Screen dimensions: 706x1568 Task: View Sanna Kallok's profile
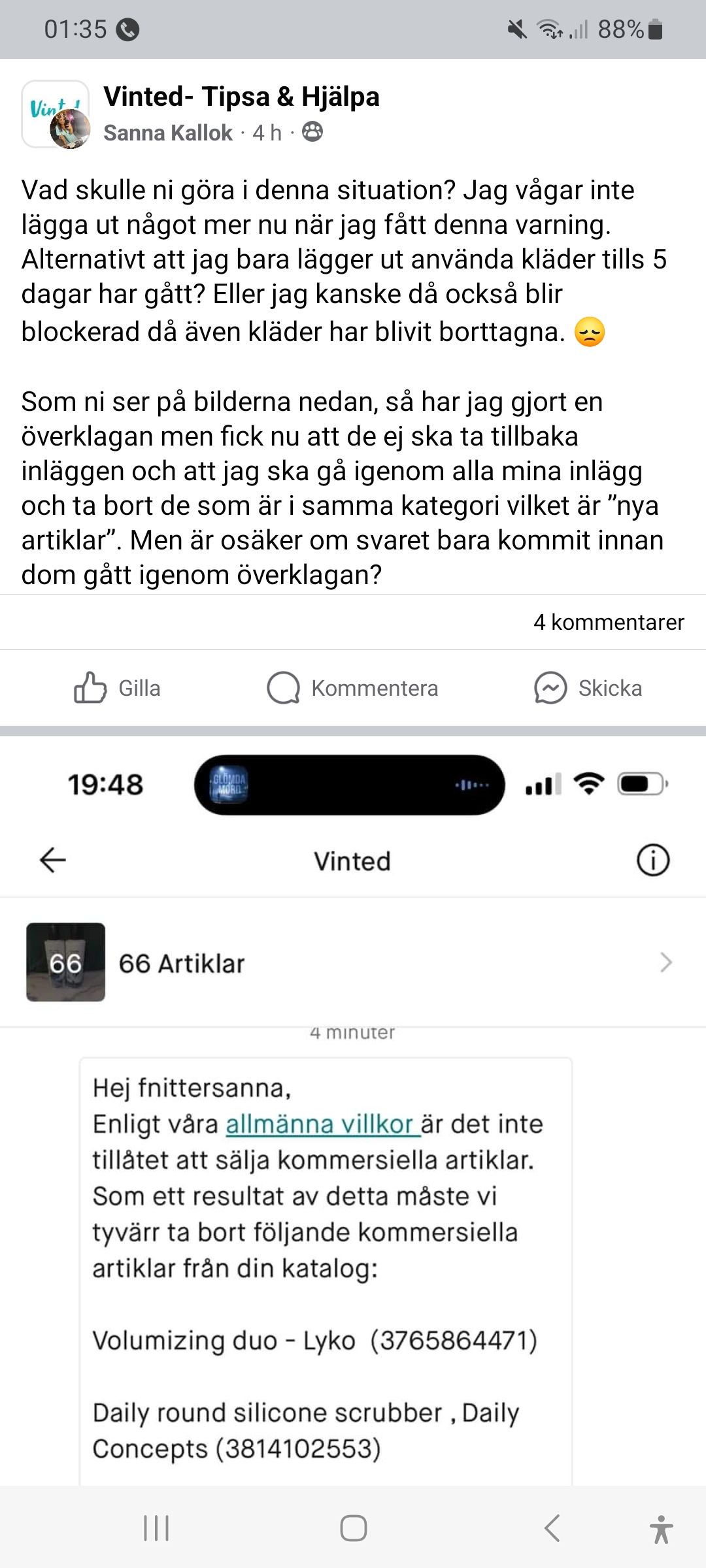168,133
